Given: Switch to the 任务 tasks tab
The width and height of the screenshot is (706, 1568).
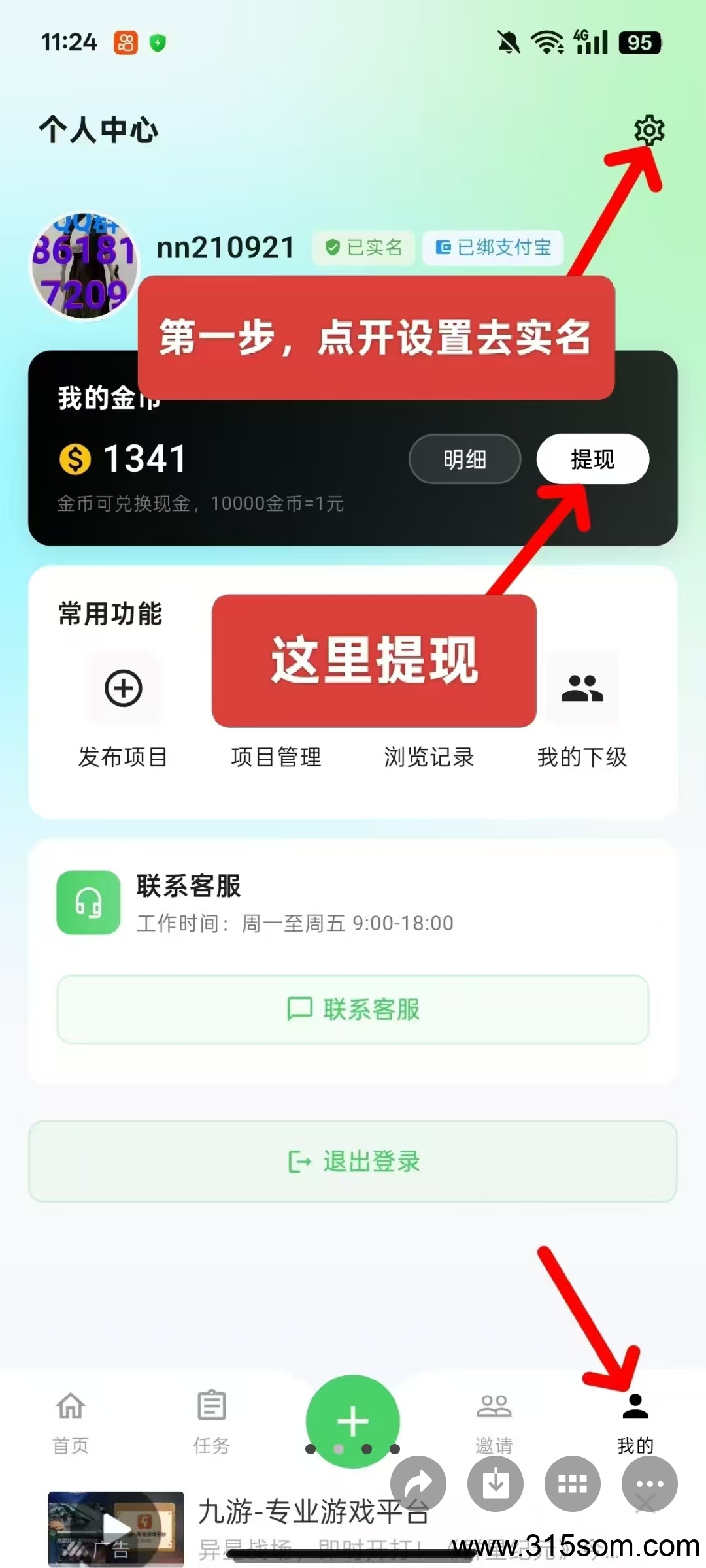Looking at the screenshot, I should tap(212, 1422).
